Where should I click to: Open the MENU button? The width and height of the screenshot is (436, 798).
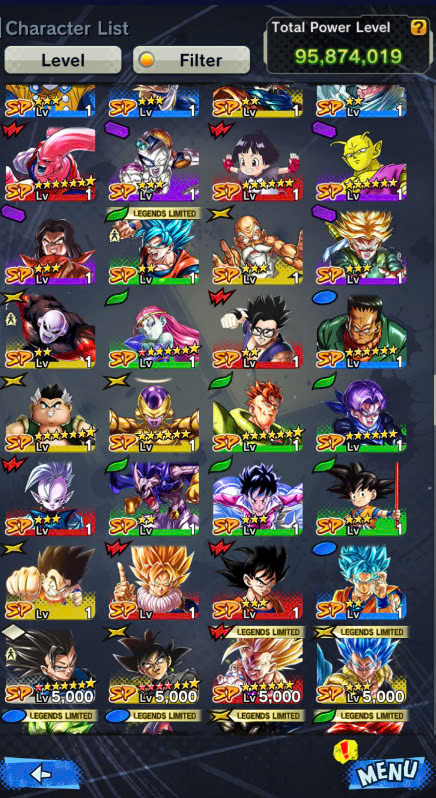point(389,774)
